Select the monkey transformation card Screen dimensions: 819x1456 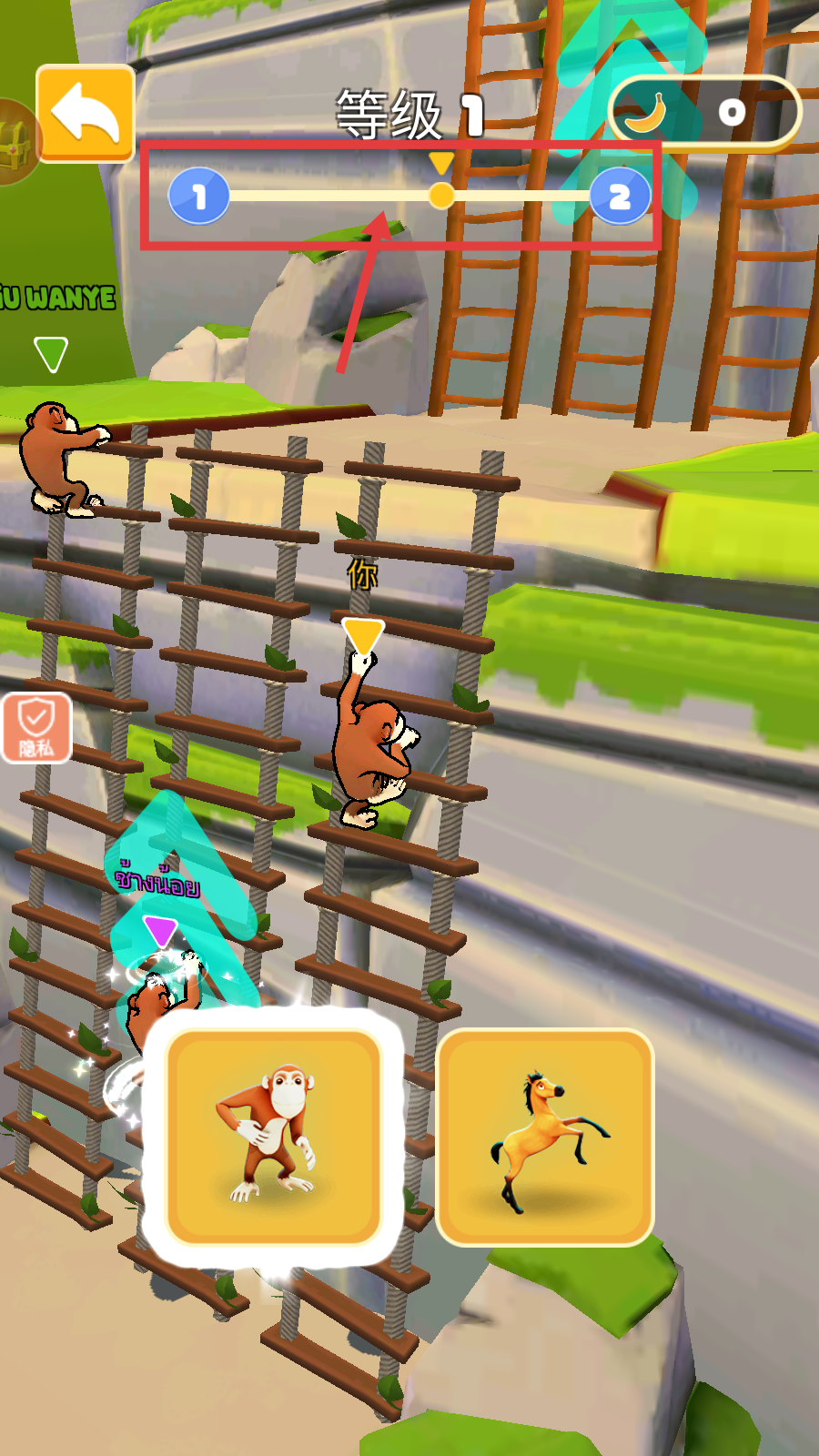[273, 1137]
